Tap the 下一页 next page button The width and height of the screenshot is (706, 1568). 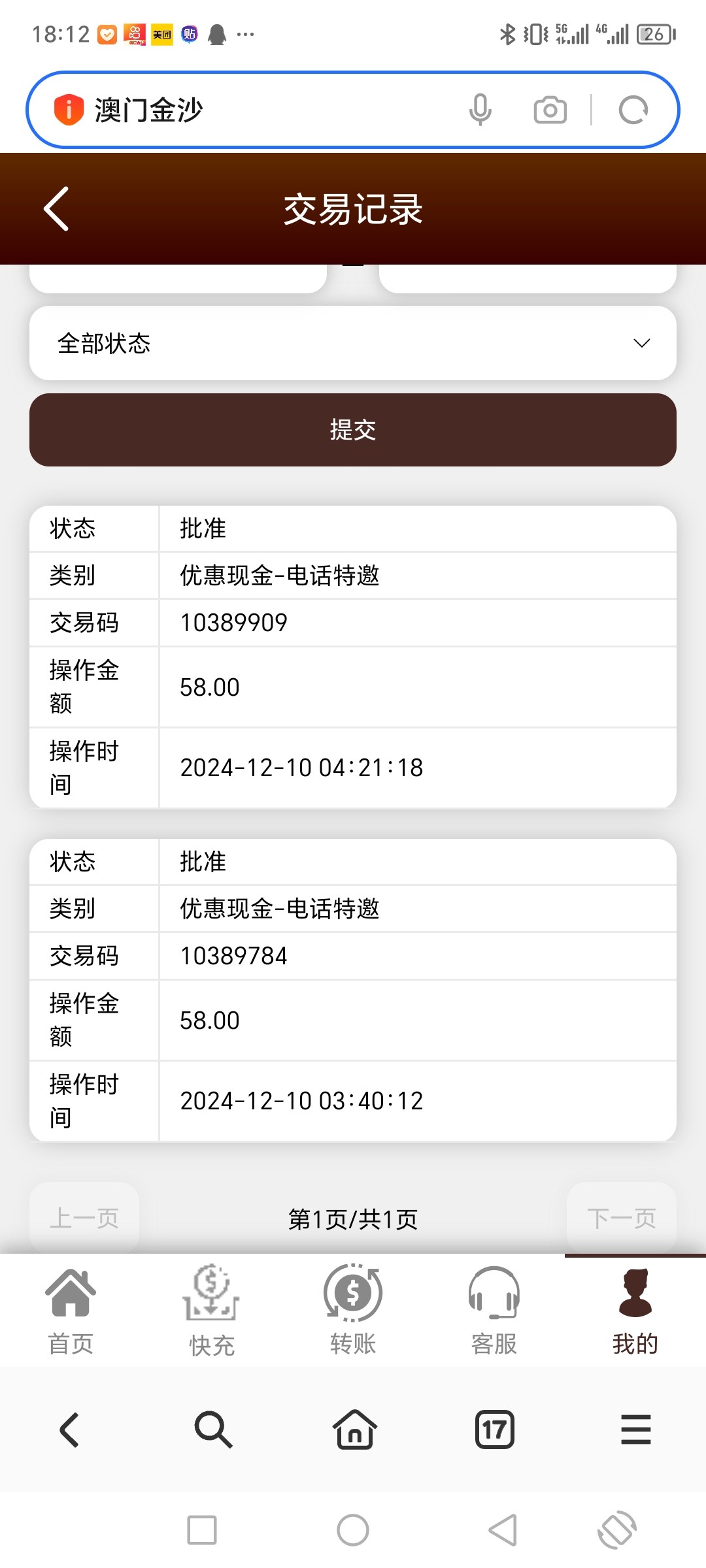click(x=622, y=1218)
